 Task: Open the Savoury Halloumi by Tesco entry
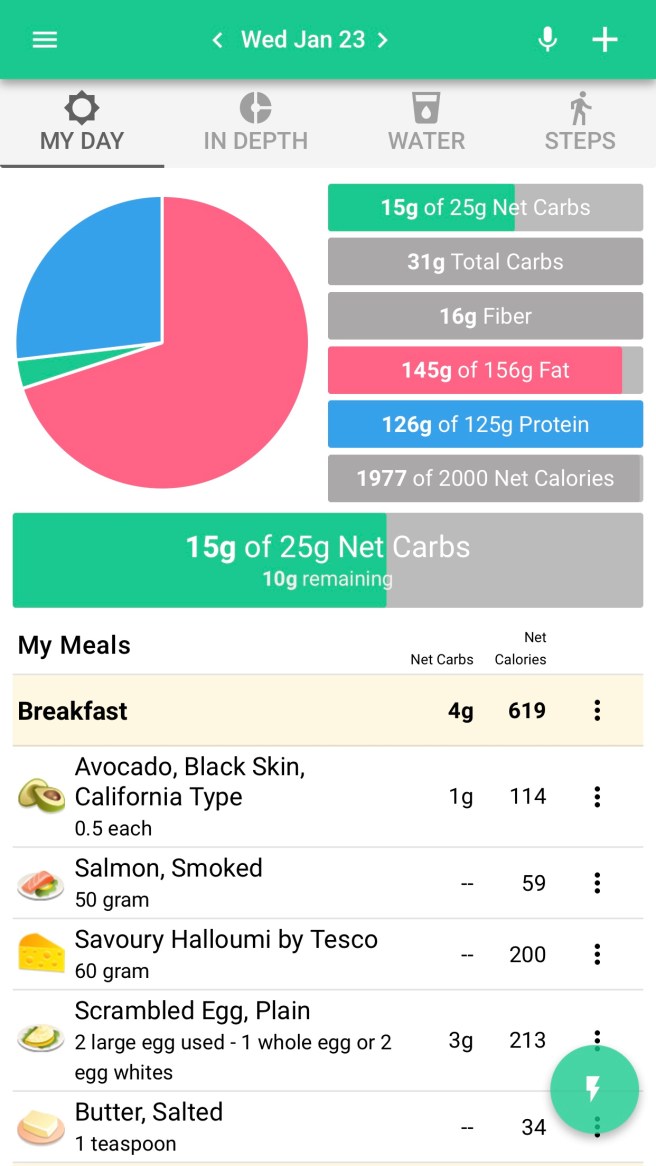click(x=226, y=954)
